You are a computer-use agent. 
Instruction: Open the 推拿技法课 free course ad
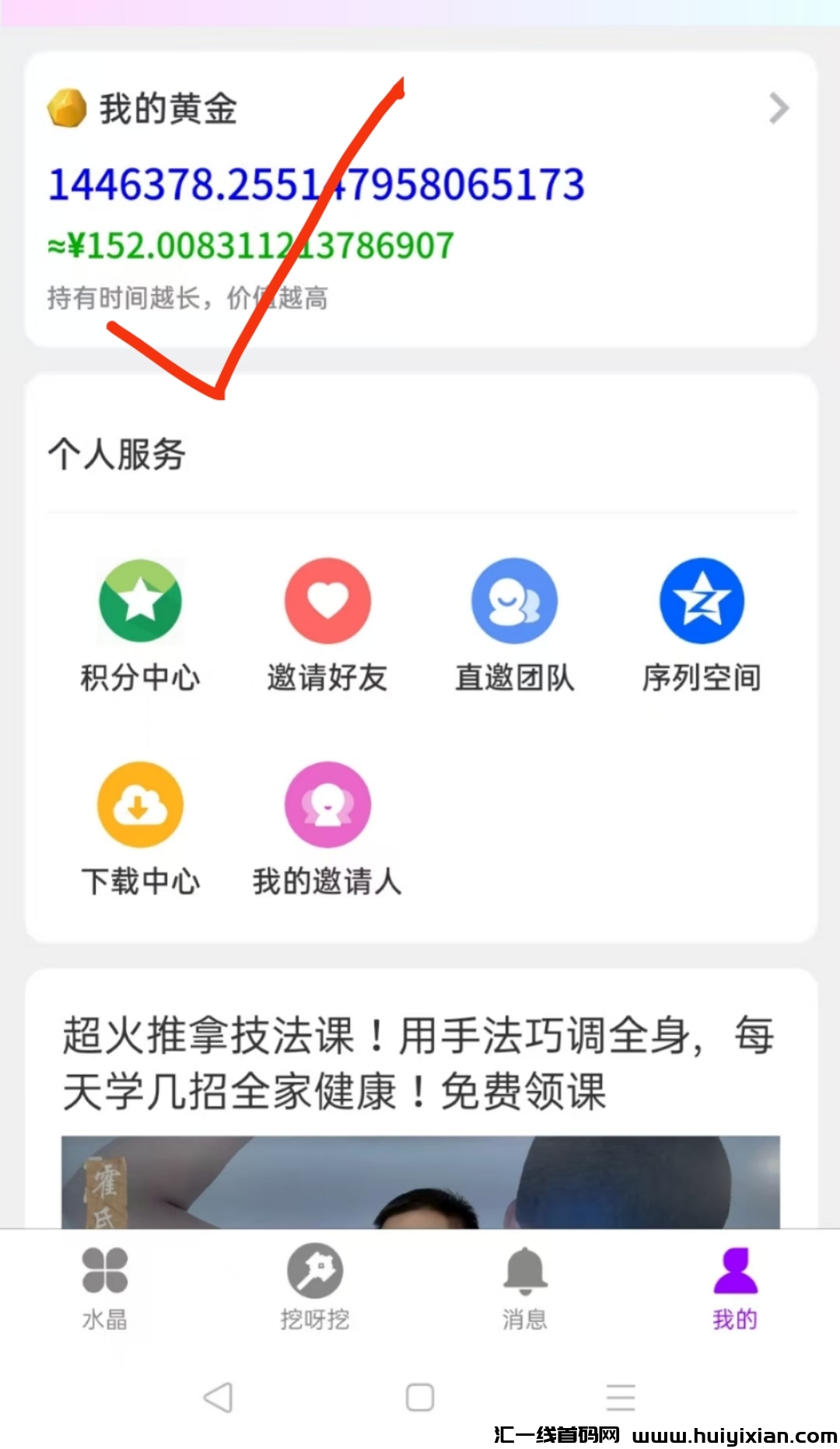tap(420, 1062)
